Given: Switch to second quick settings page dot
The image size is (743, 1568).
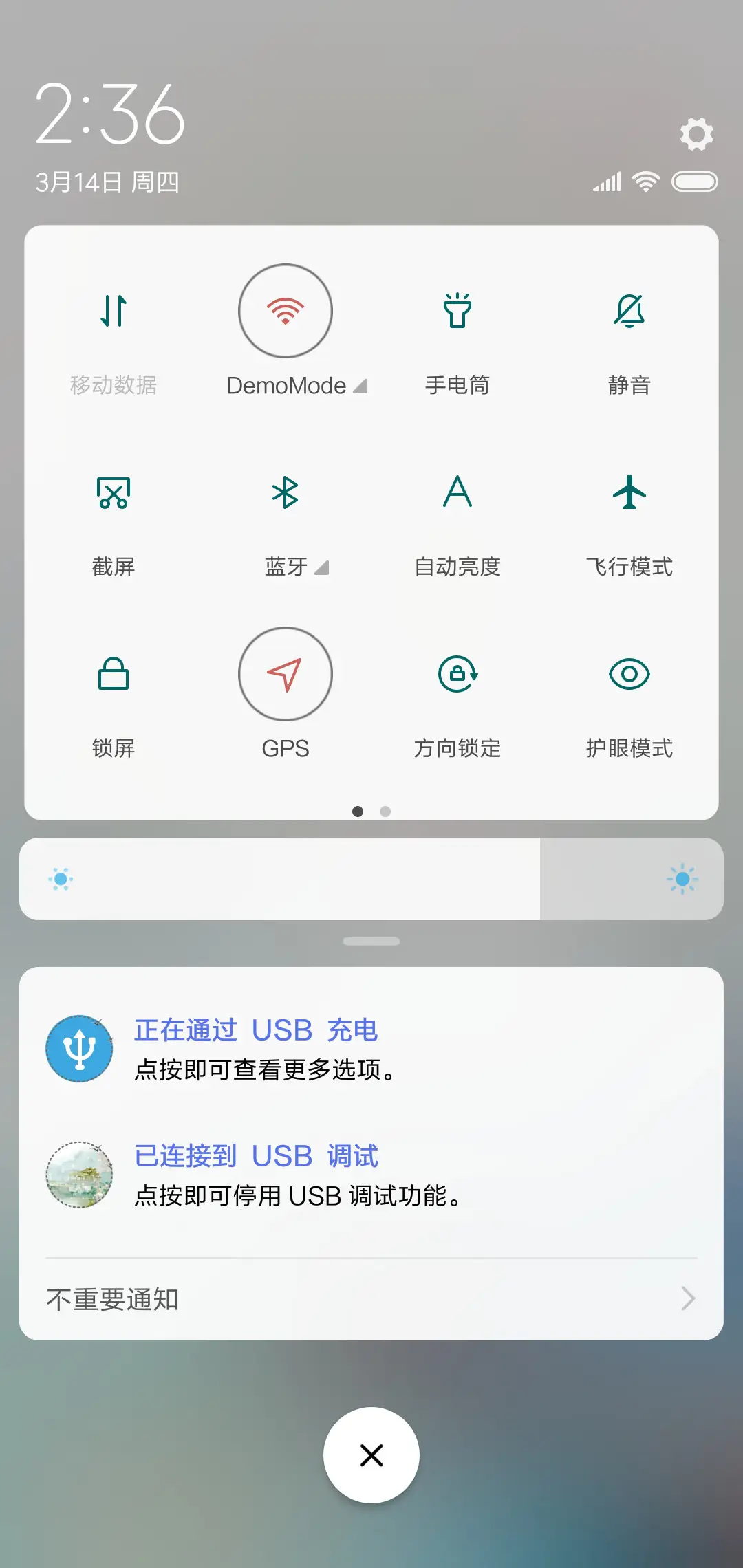Looking at the screenshot, I should tap(385, 812).
